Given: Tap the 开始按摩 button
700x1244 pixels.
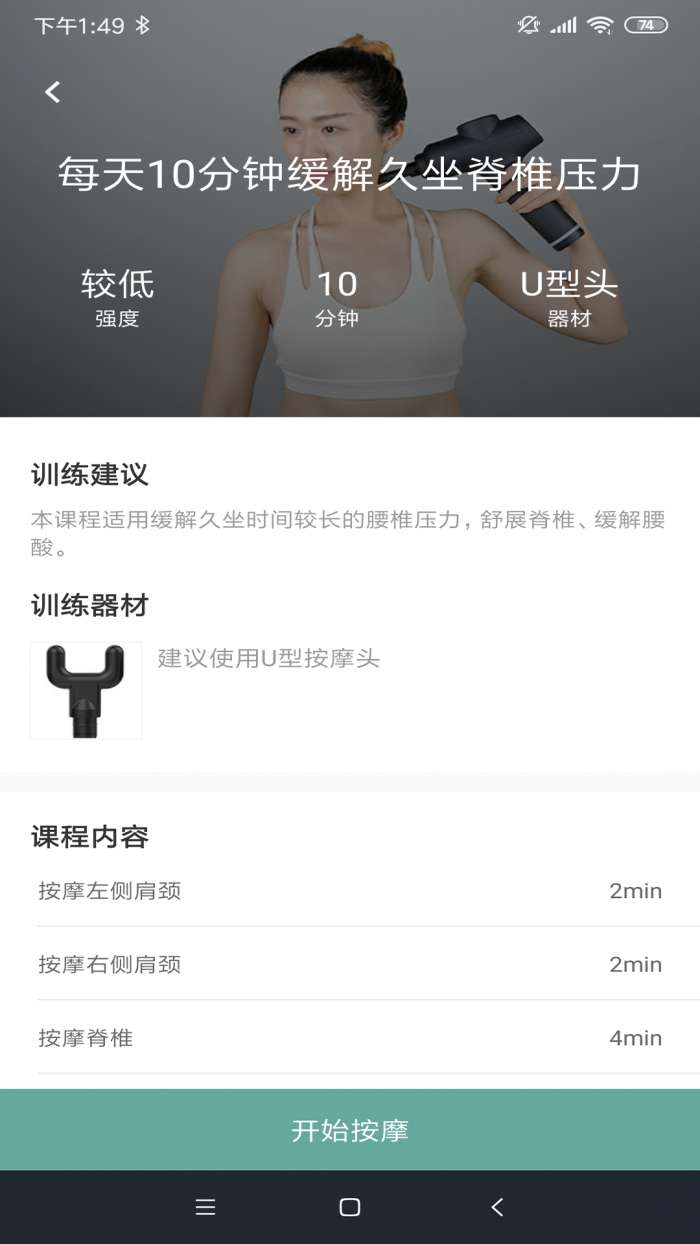Looking at the screenshot, I should [350, 1130].
